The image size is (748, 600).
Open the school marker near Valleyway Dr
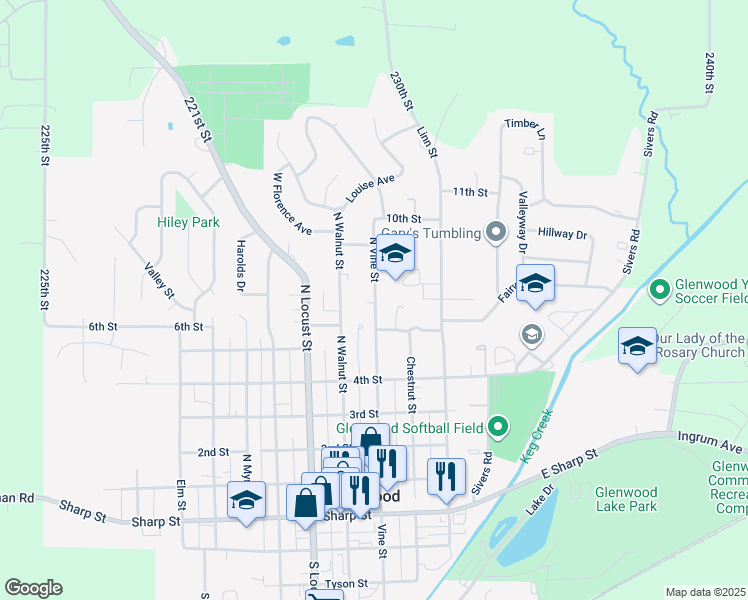[x=535, y=284]
